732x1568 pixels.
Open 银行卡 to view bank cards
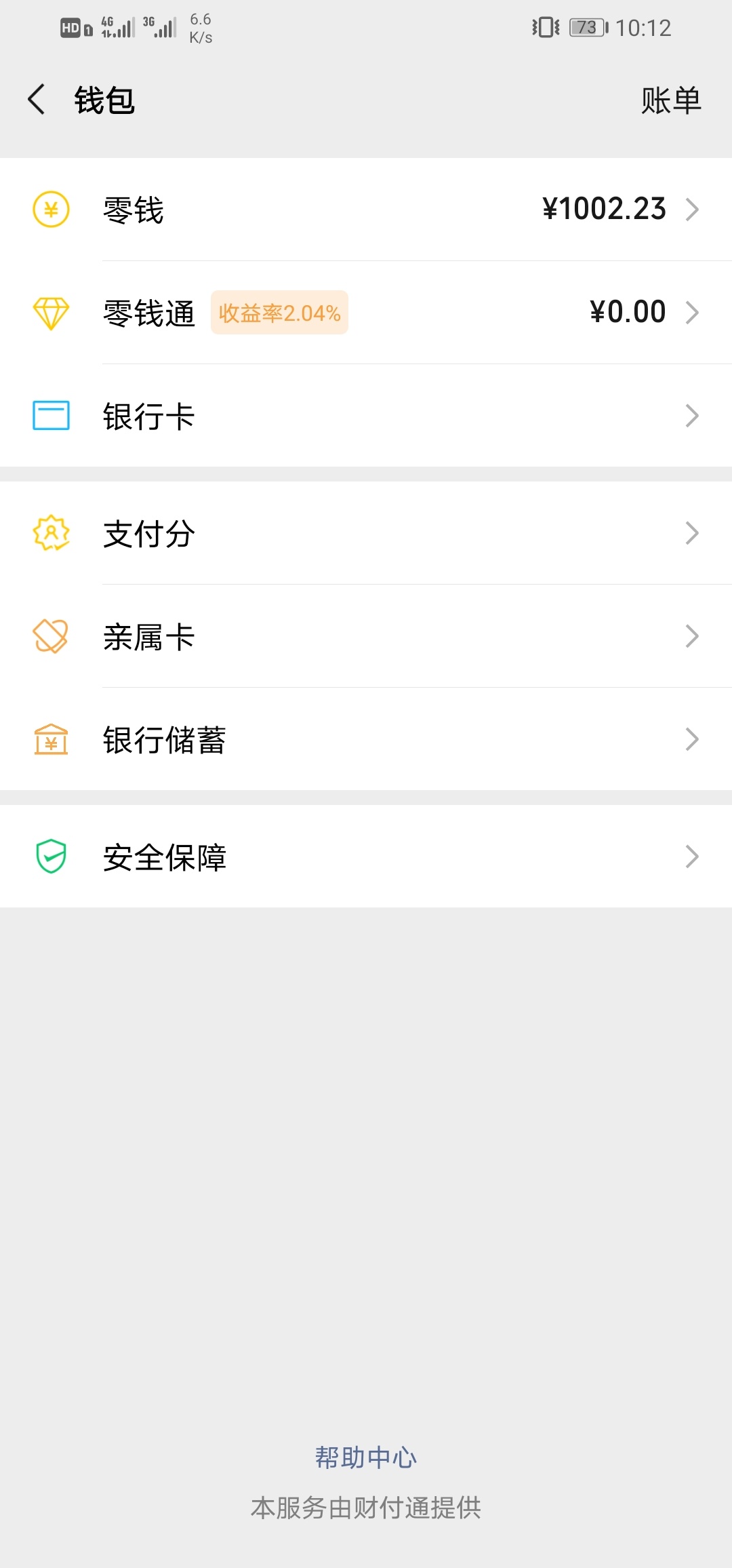click(x=366, y=416)
